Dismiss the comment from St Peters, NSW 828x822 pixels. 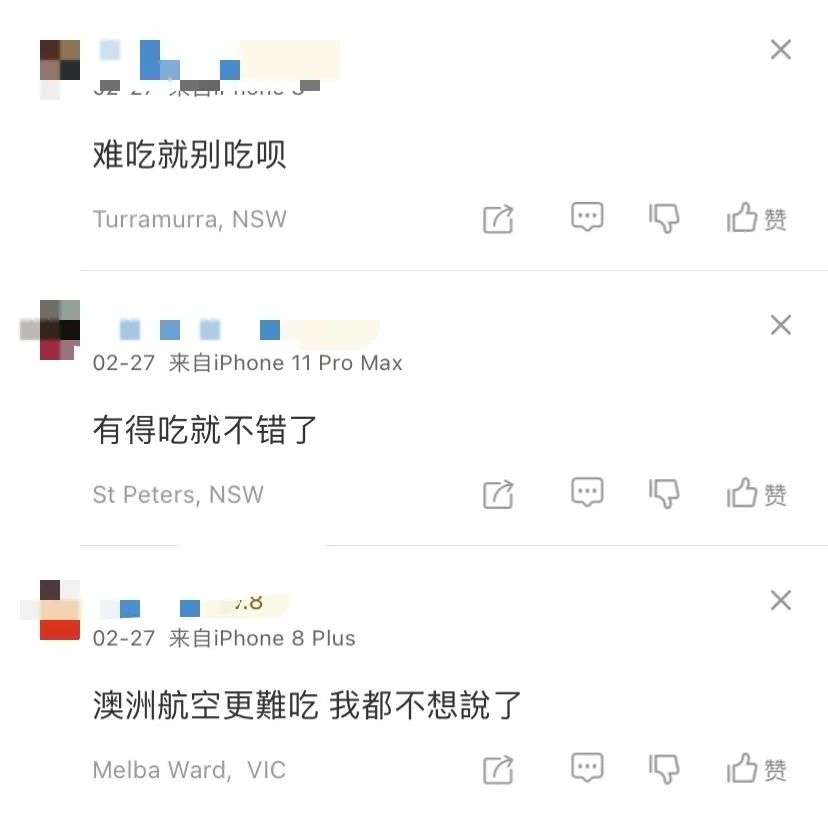781,325
